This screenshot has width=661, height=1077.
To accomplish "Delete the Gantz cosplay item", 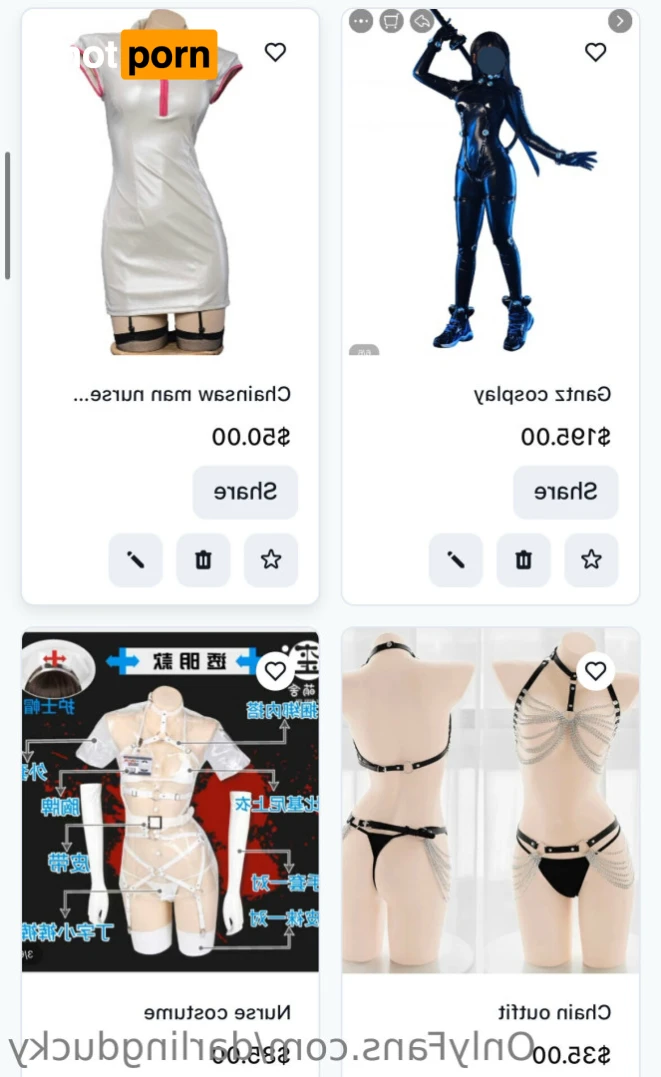I will point(523,560).
